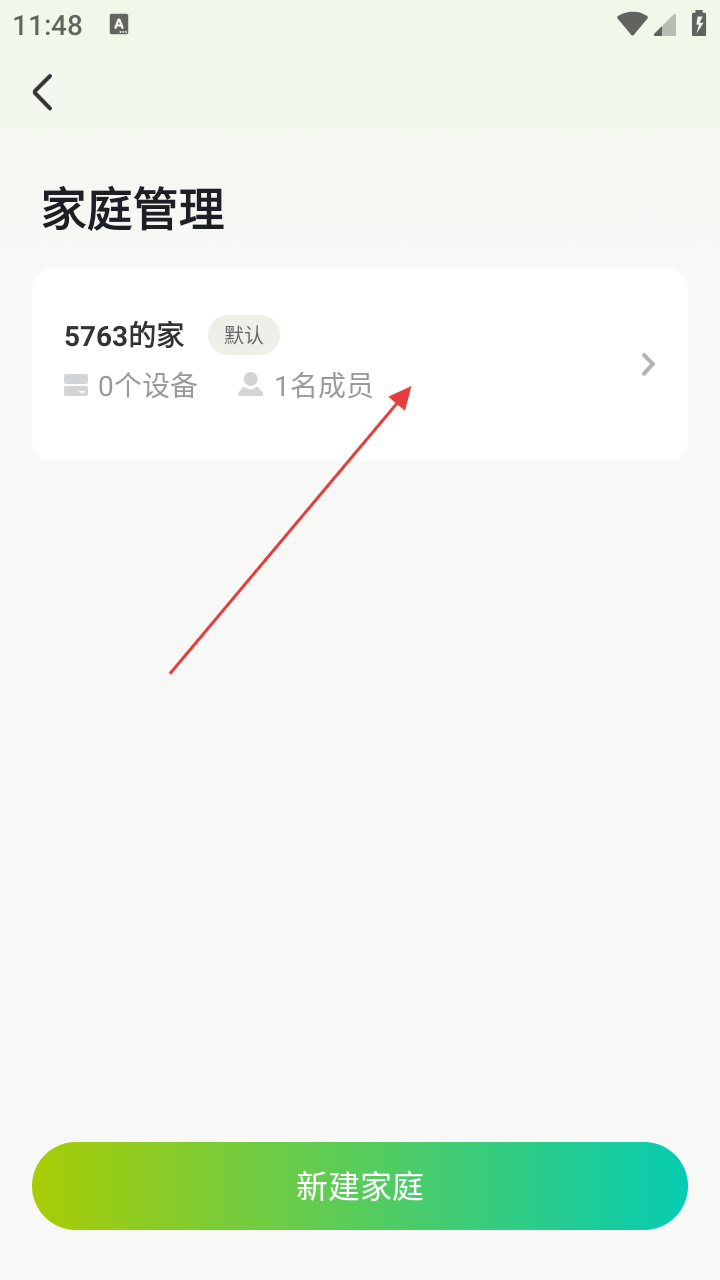720x1280 pixels.
Task: Go back using the top arrow
Action: 42,92
